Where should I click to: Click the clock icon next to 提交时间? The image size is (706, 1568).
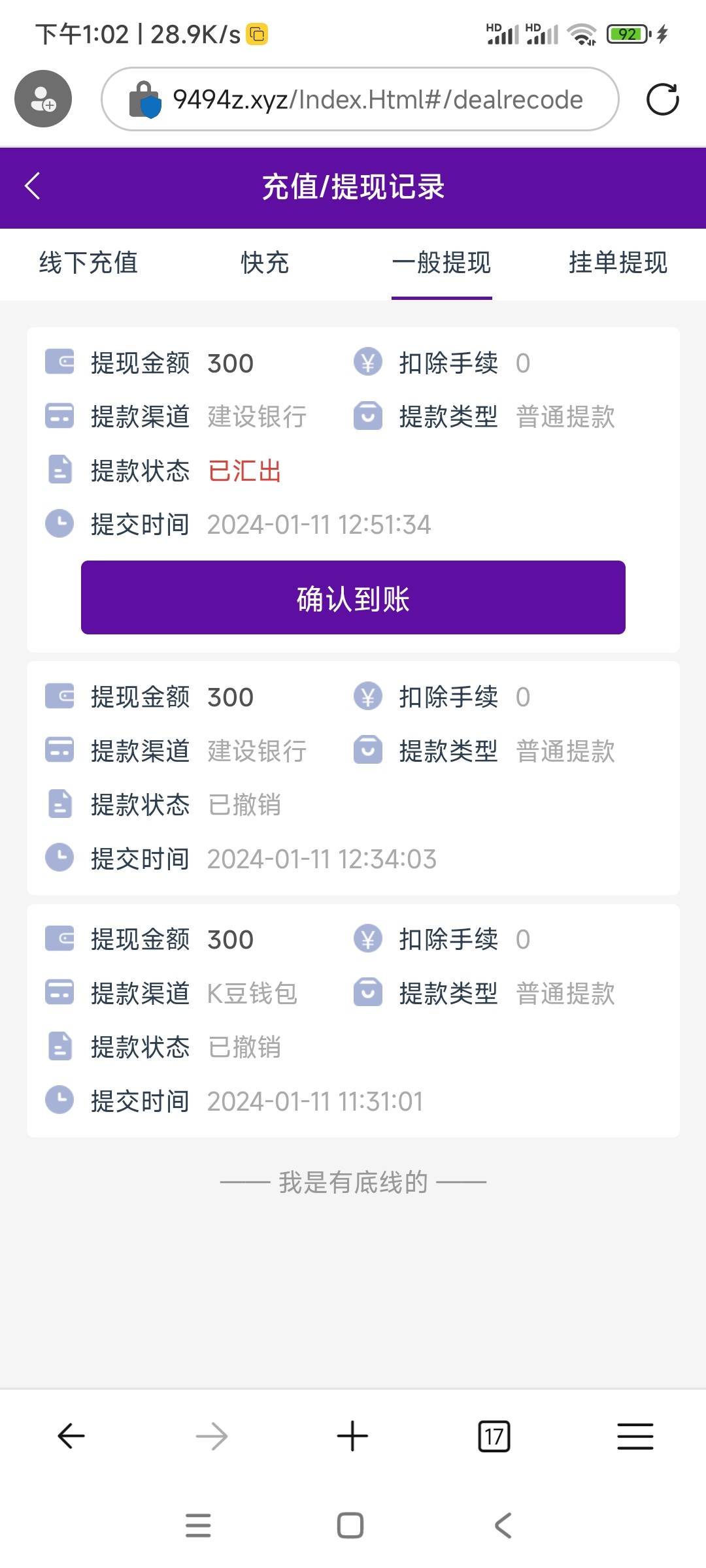tap(59, 523)
